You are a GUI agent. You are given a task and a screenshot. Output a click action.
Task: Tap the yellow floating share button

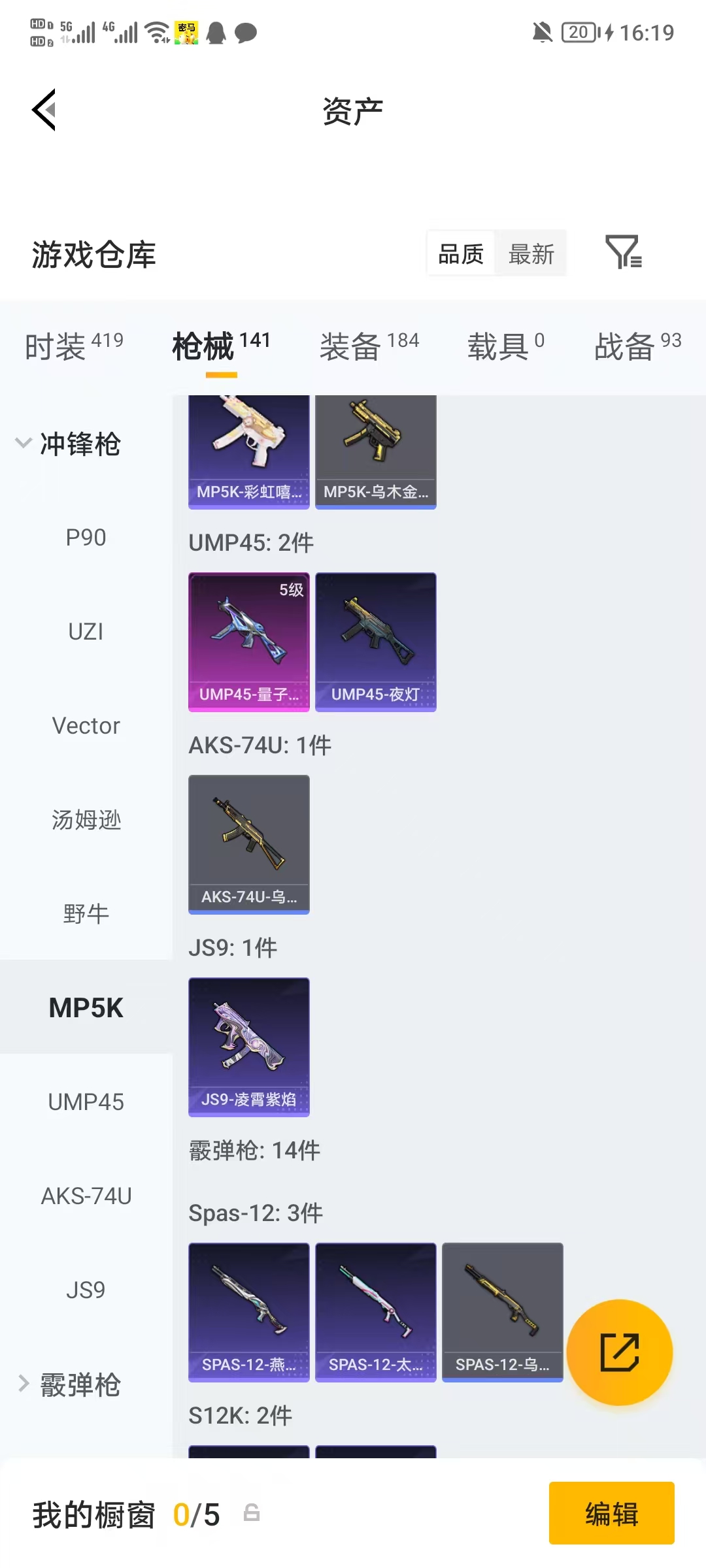pyautogui.click(x=620, y=1352)
